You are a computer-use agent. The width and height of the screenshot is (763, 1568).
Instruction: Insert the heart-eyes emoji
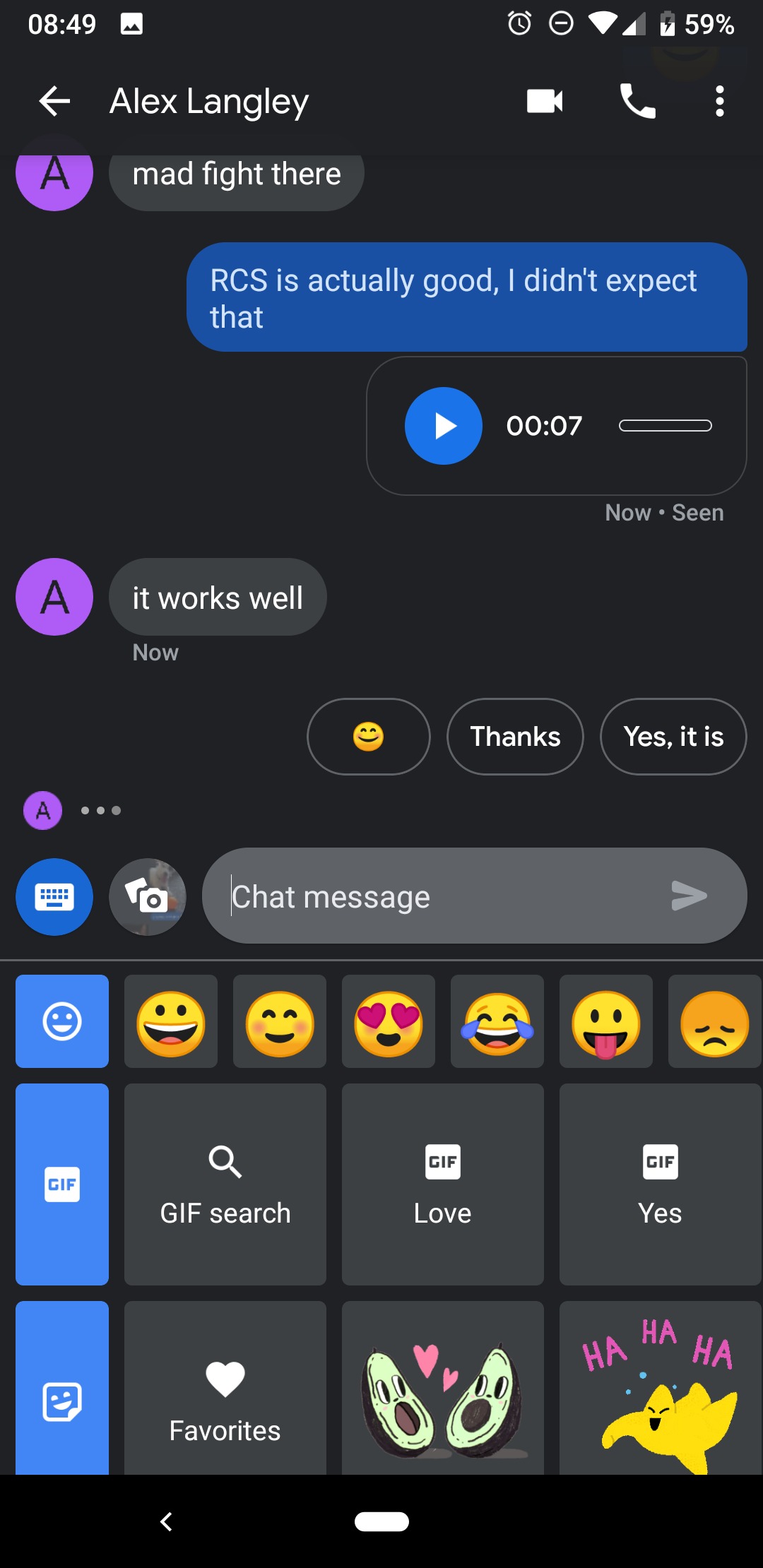point(389,1021)
